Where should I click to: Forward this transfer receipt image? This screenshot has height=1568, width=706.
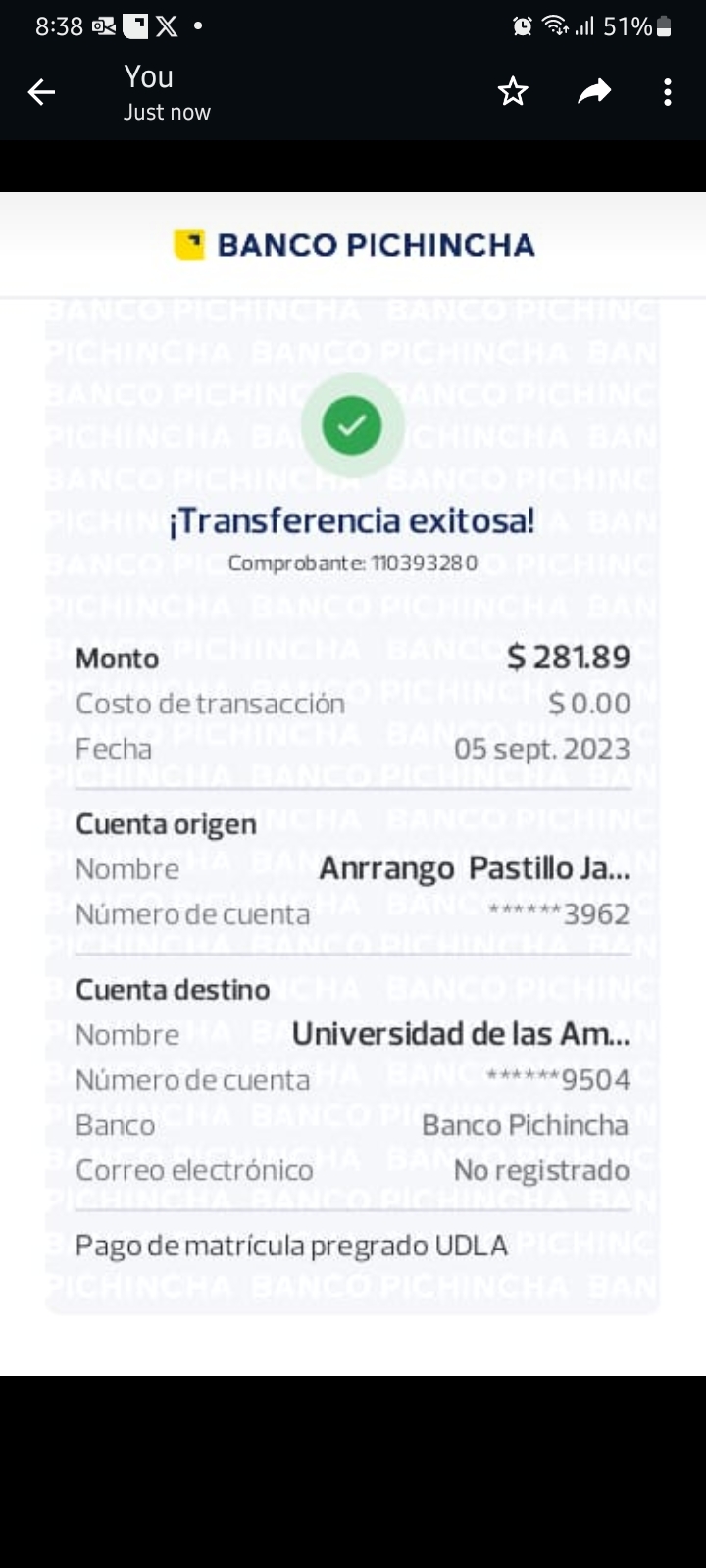tap(594, 92)
